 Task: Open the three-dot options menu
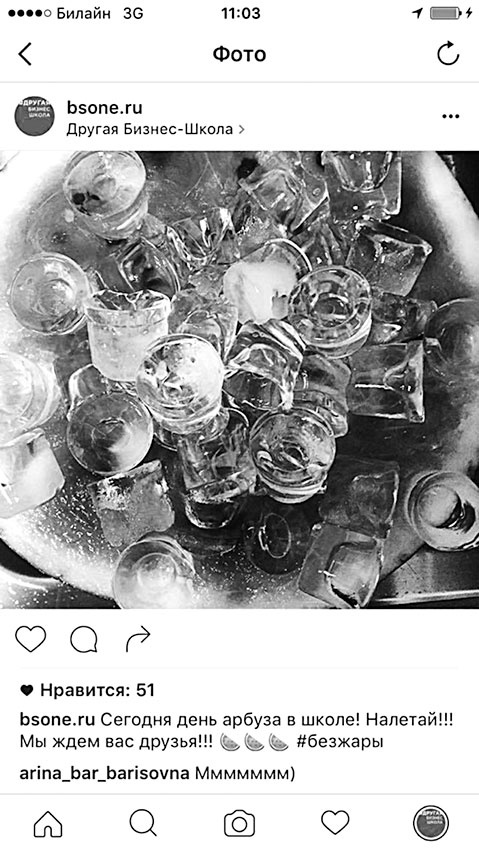451,116
